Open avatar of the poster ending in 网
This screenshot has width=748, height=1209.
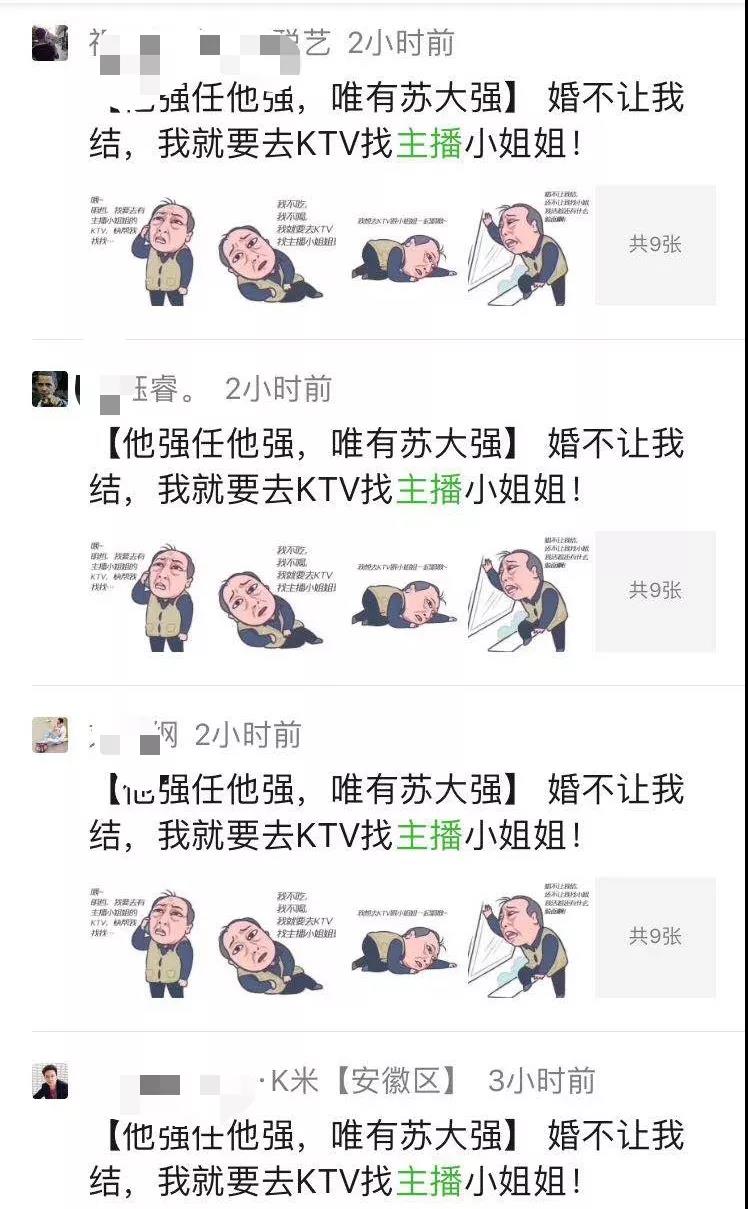50,735
